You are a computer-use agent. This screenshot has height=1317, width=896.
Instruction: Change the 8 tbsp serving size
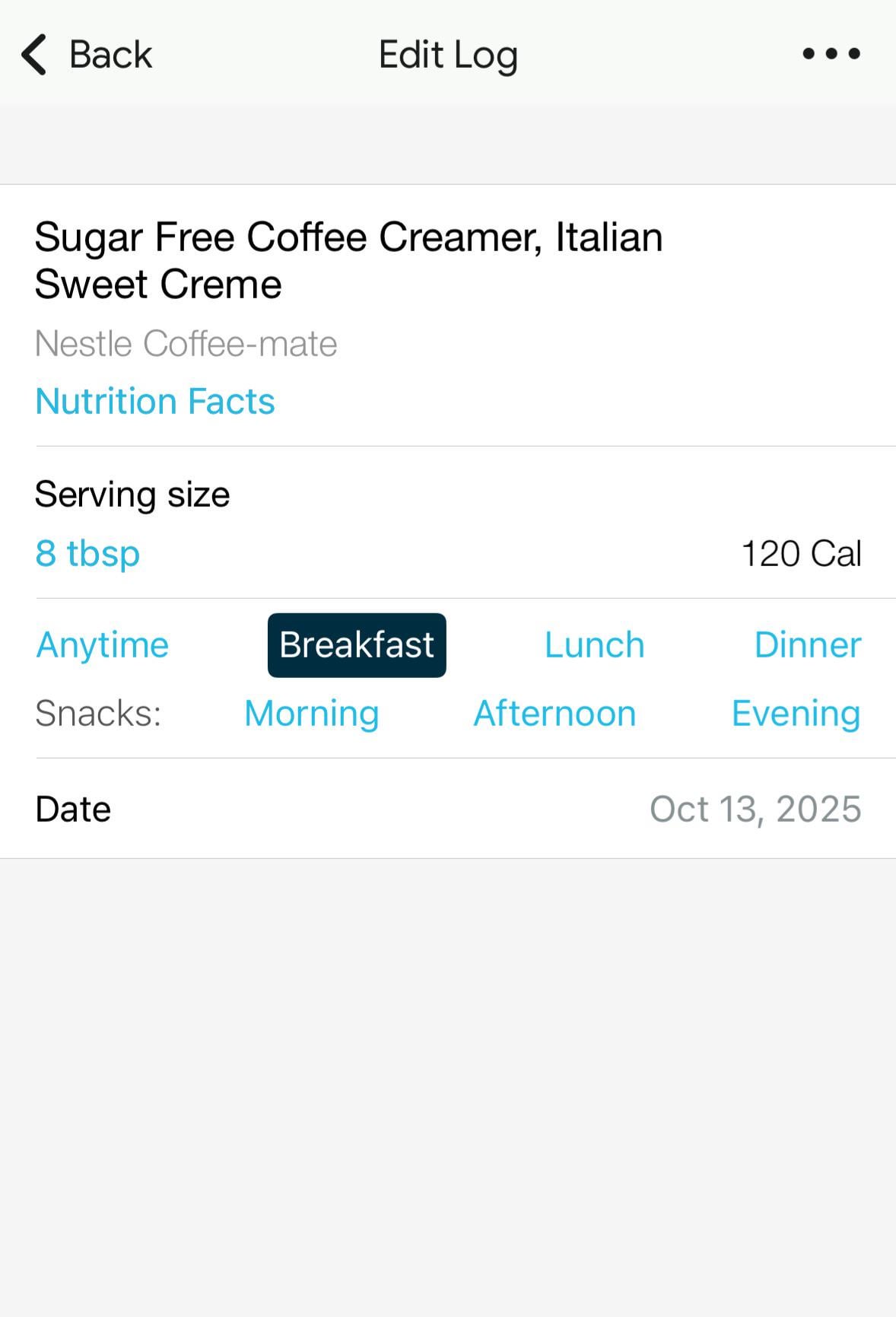tap(87, 553)
